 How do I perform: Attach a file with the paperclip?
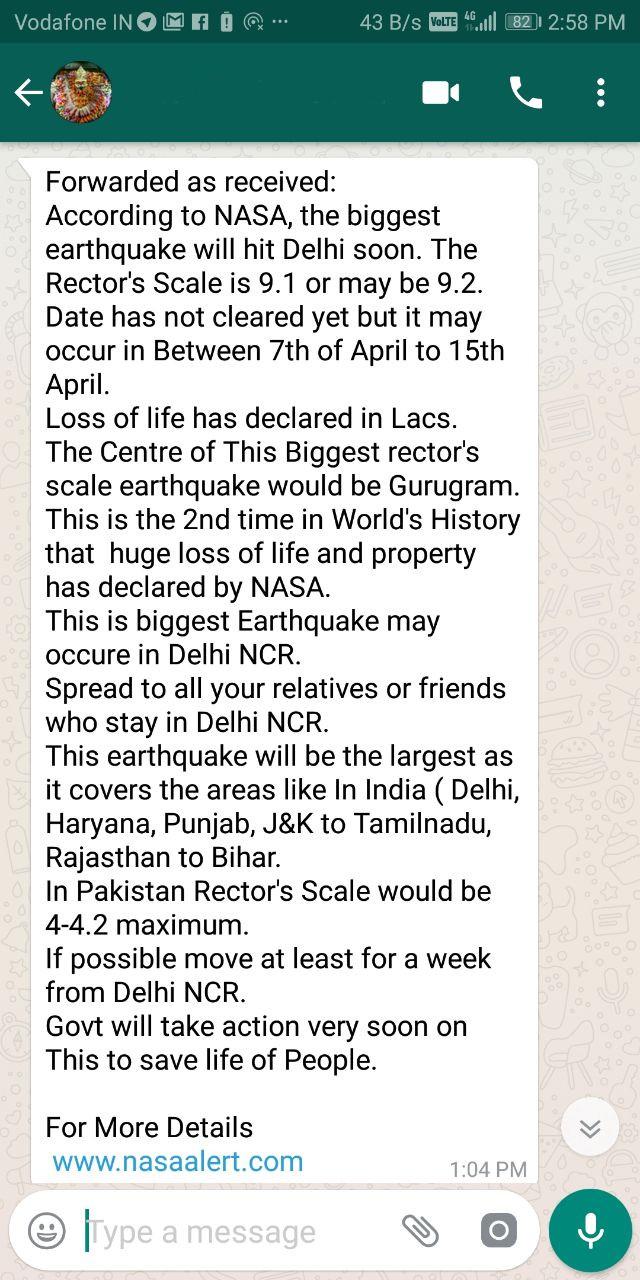420,1231
